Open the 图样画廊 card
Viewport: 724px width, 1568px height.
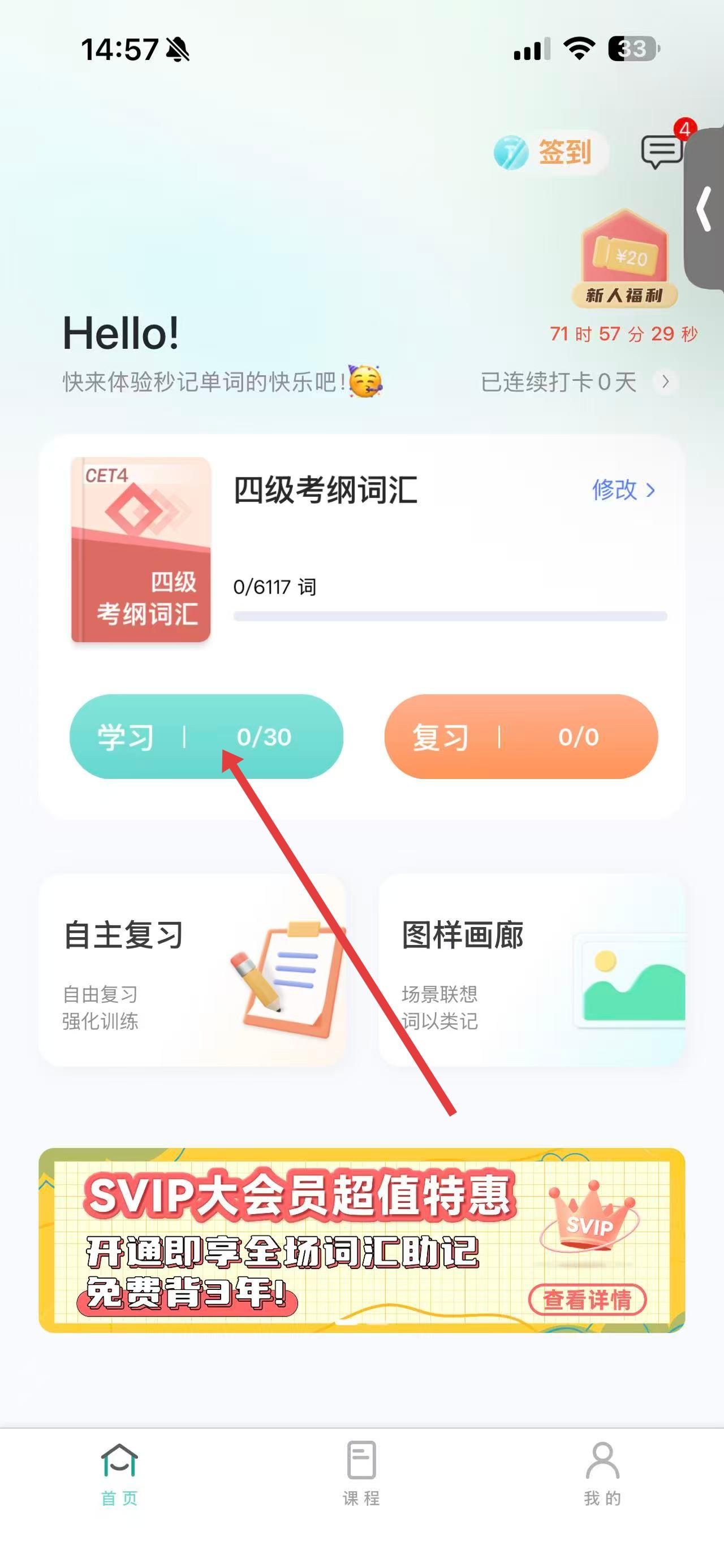tap(532, 971)
